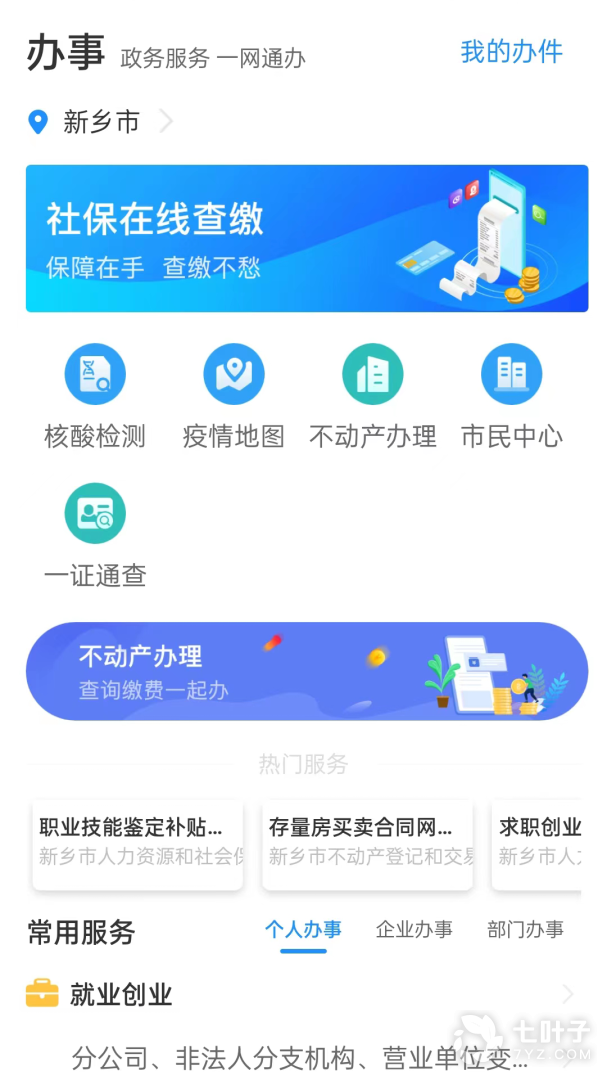Open 一证通查 service

[95, 535]
